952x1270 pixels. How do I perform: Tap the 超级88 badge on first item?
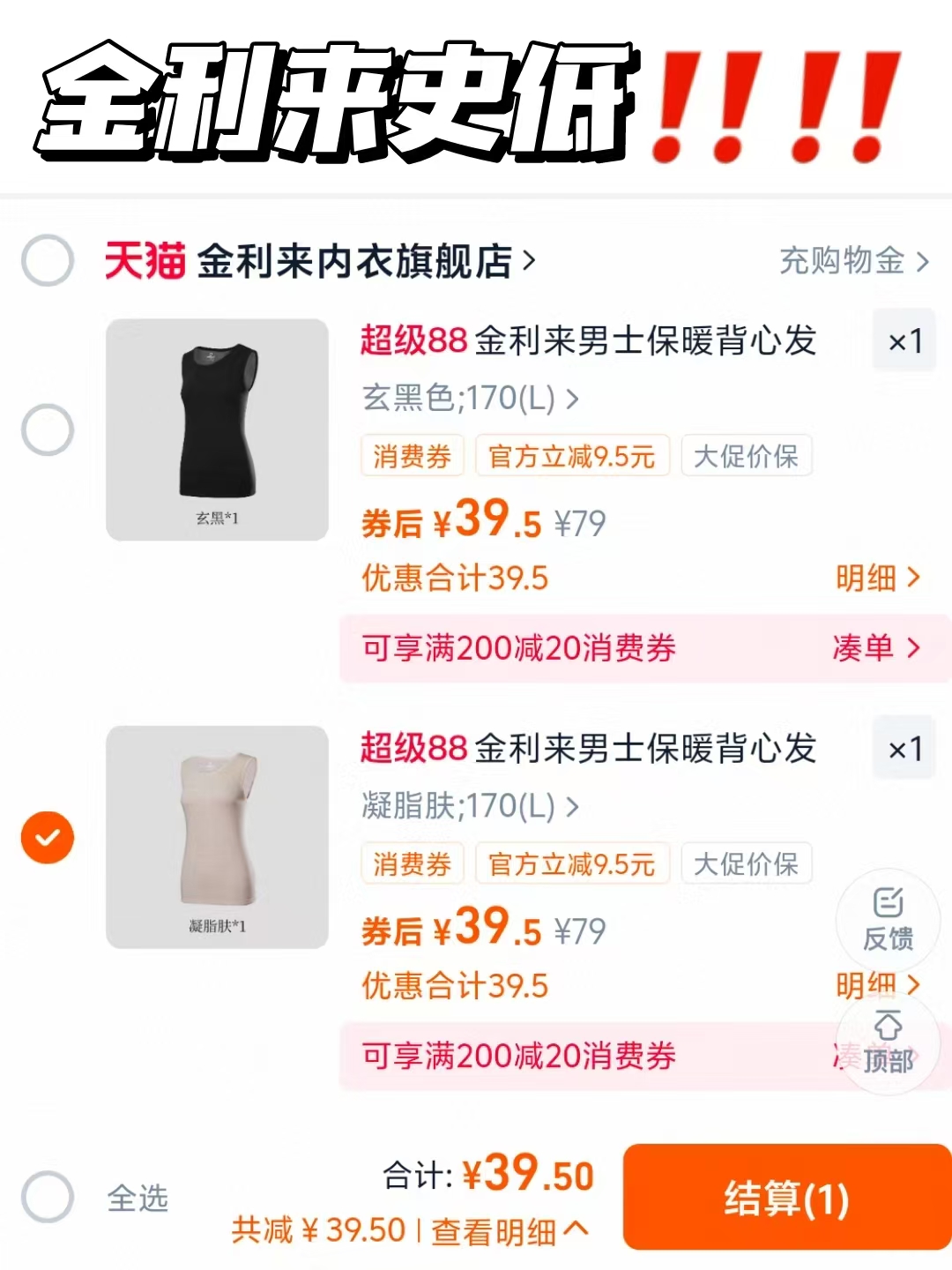coord(411,340)
